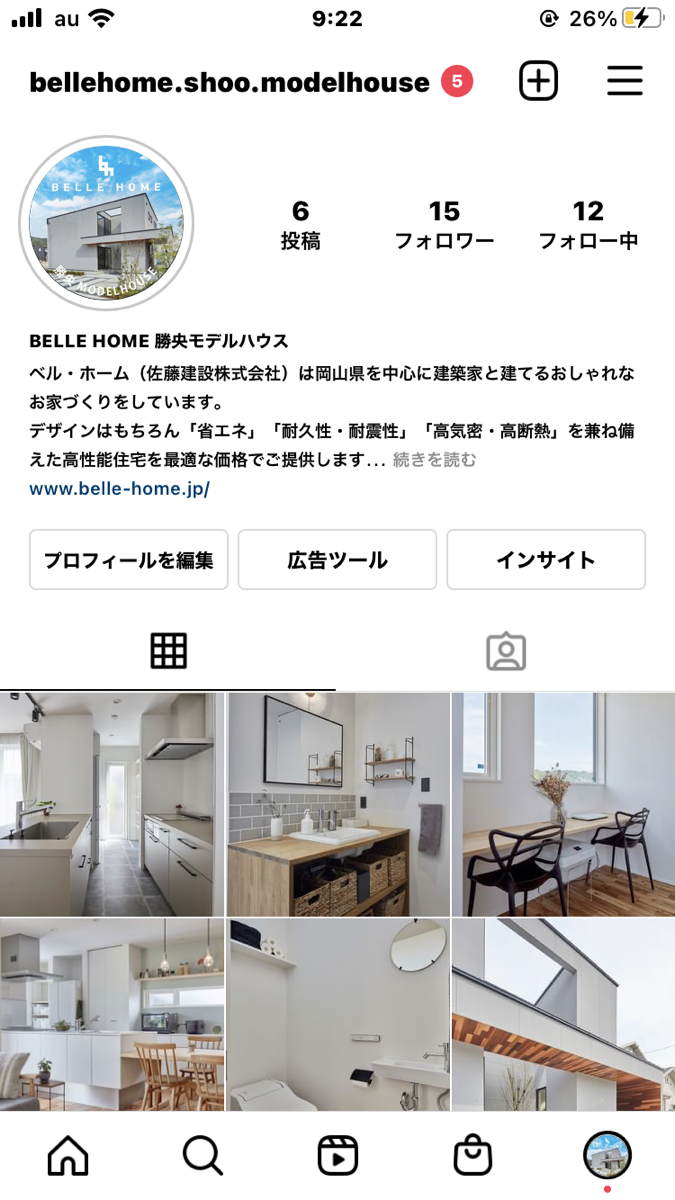Viewport: 675px width, 1200px height.
Task: Open the www.belle-home.jp link
Action: (x=119, y=489)
